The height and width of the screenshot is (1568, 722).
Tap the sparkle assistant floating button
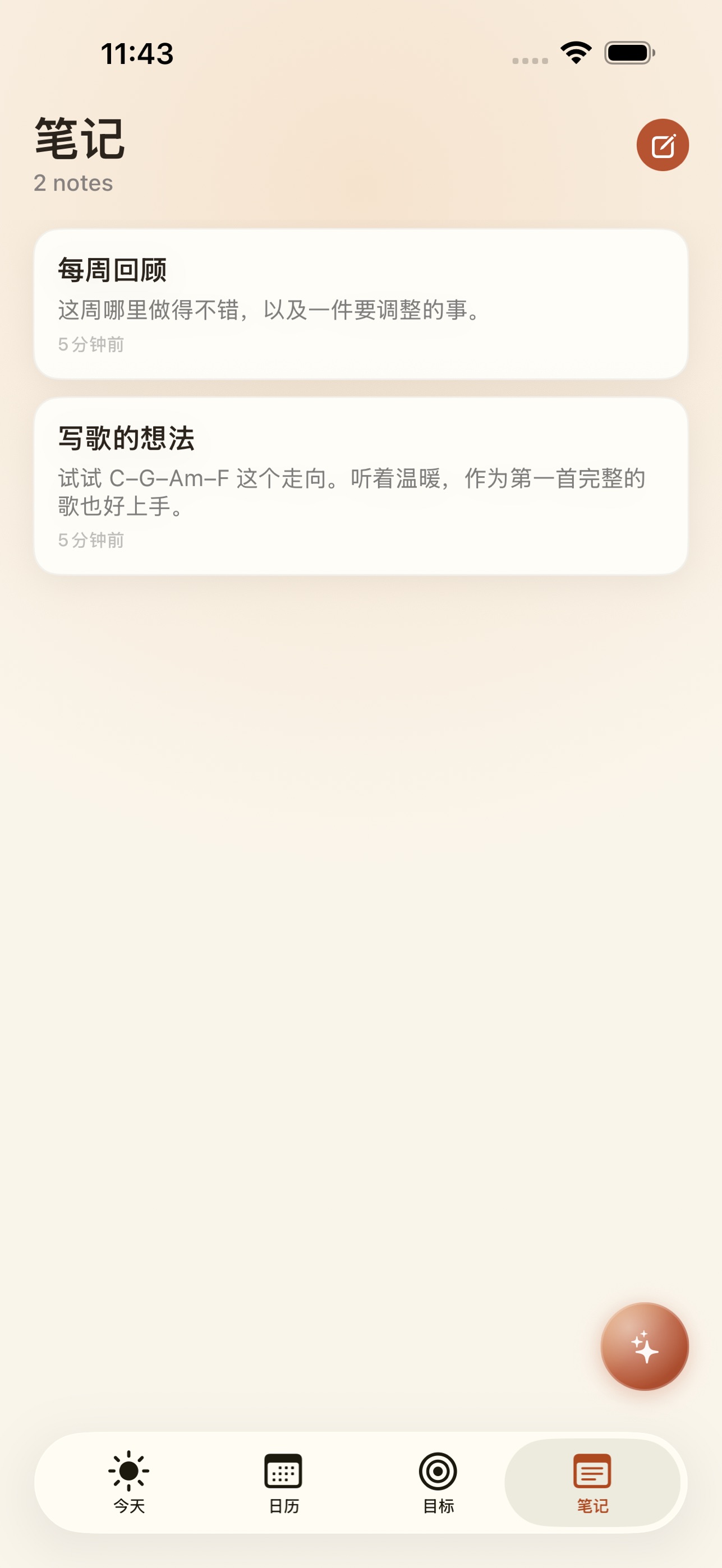(x=645, y=1346)
